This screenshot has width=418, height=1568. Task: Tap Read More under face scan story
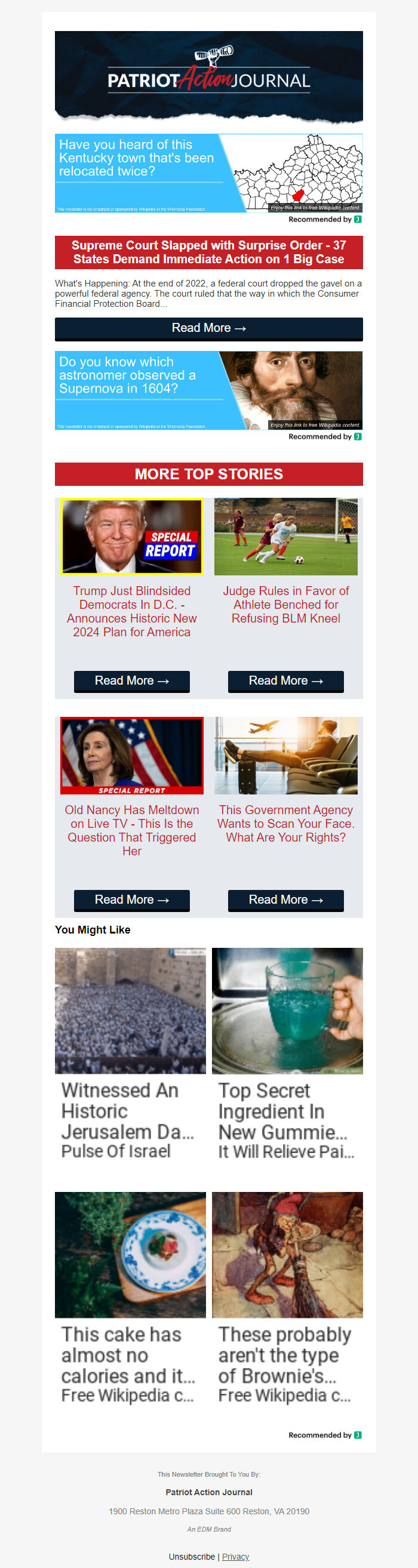coord(286,899)
